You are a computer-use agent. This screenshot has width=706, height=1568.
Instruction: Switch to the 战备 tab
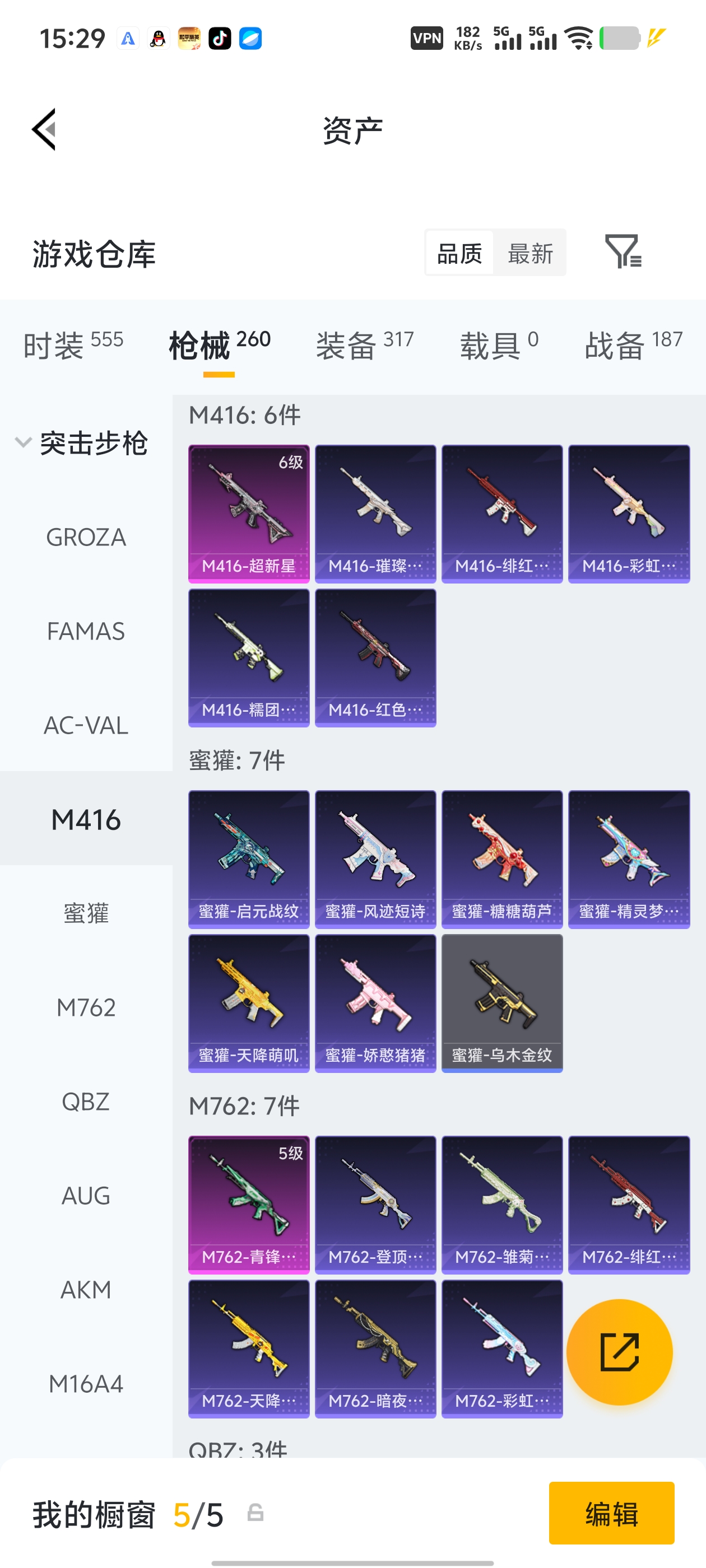click(x=634, y=344)
